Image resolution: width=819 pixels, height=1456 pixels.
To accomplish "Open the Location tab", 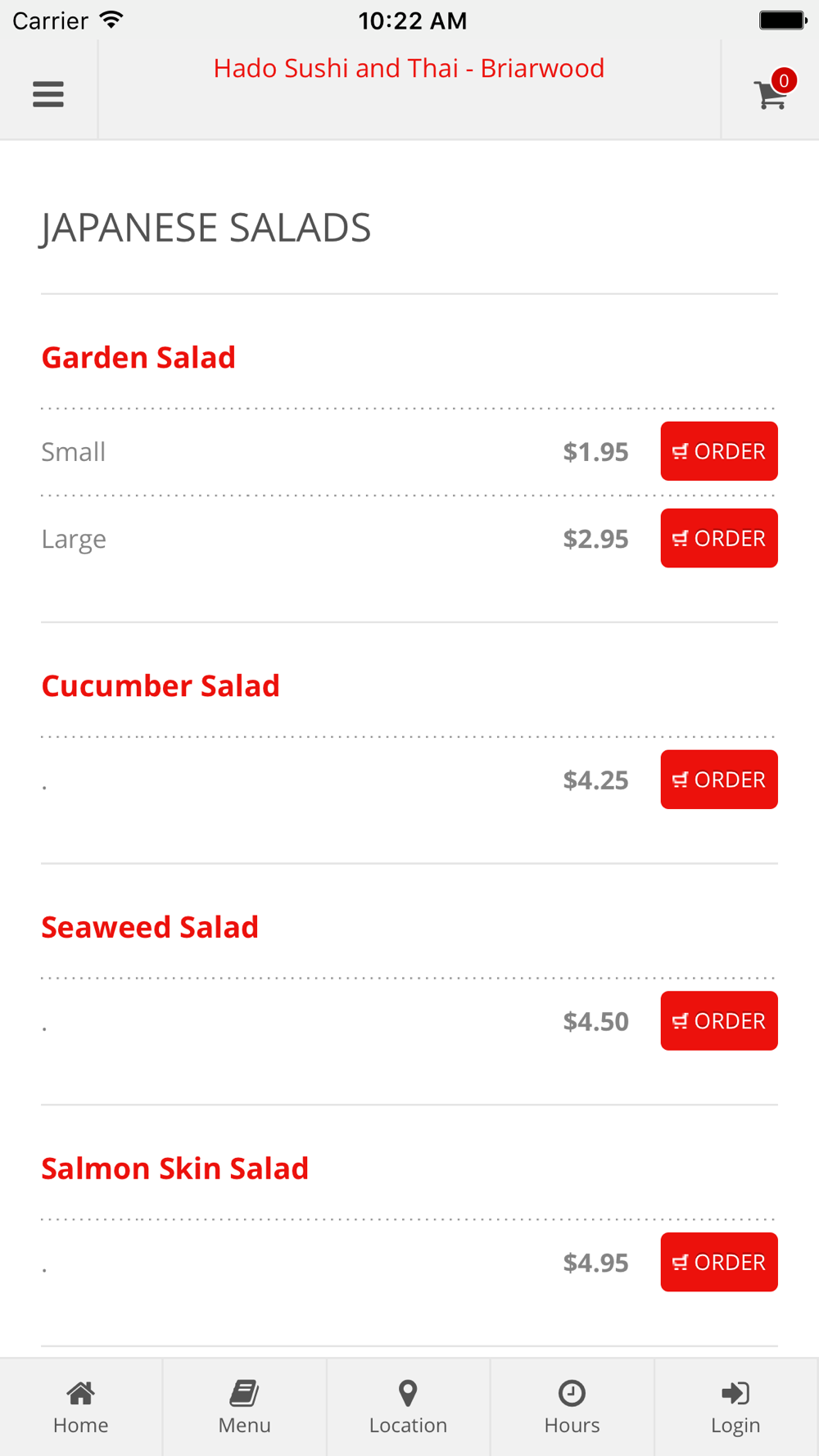I will pos(409,1408).
